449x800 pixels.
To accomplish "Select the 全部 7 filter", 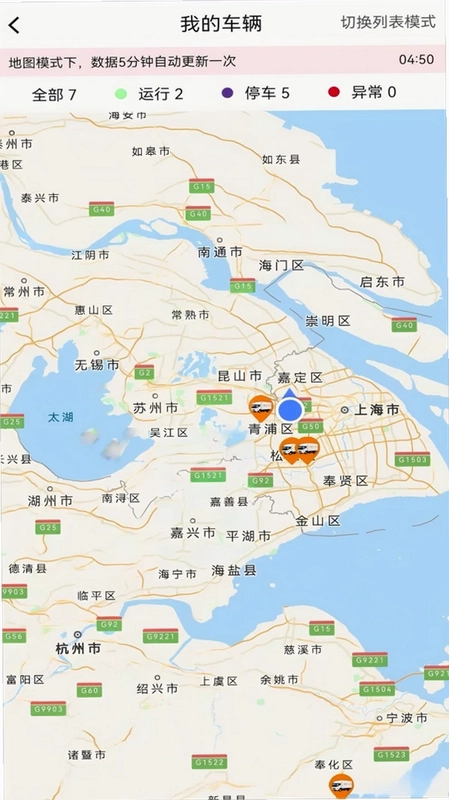I will click(54, 94).
